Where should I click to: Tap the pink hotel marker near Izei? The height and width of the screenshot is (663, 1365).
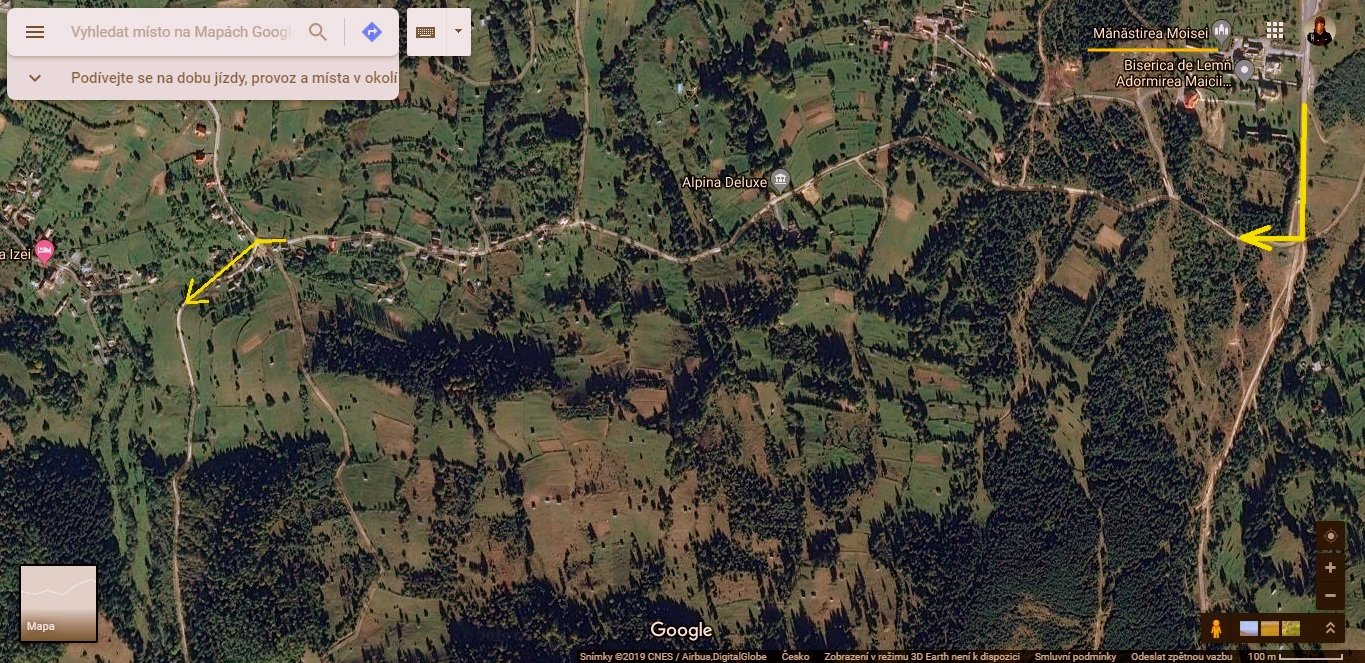(x=44, y=249)
